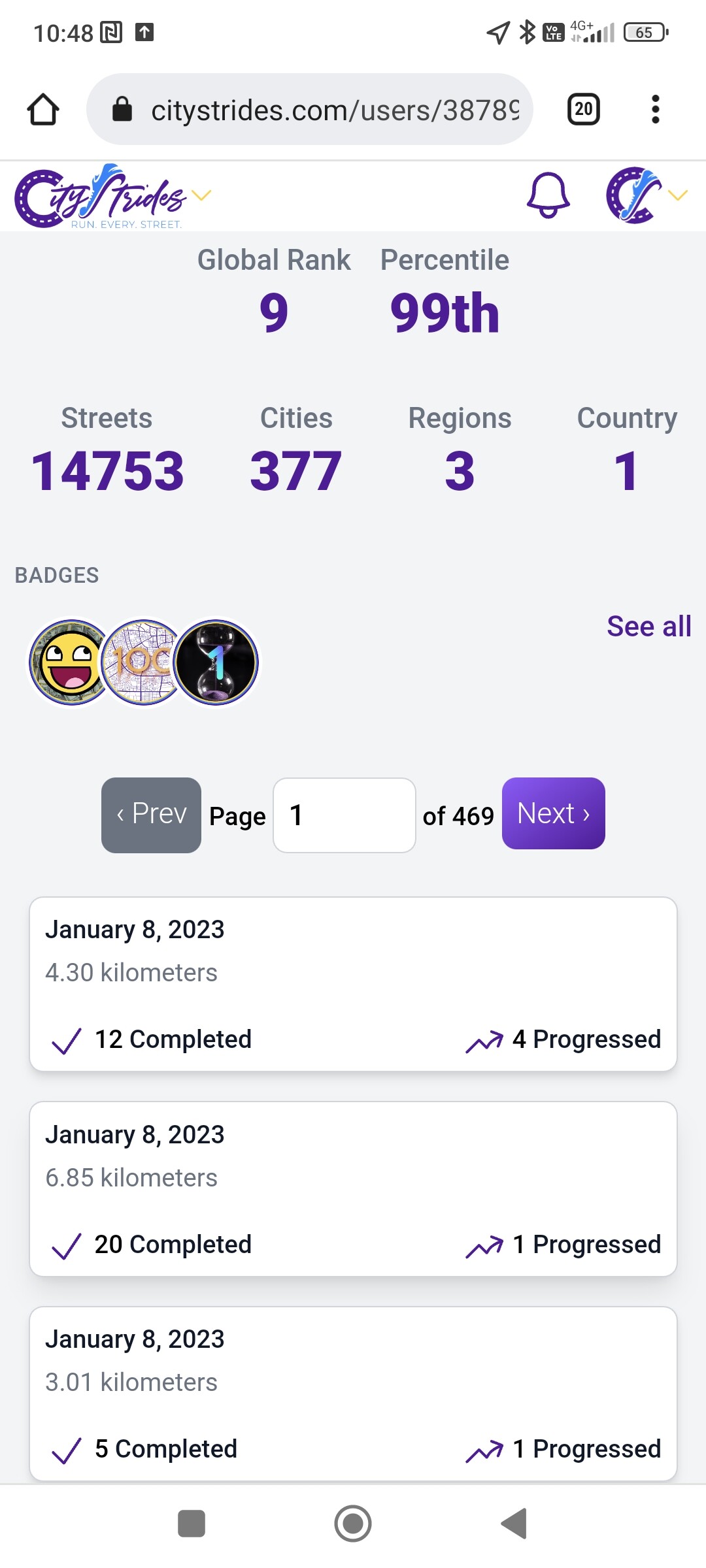The image size is (706, 1568).
Task: Open the browser home page
Action: tap(43, 109)
